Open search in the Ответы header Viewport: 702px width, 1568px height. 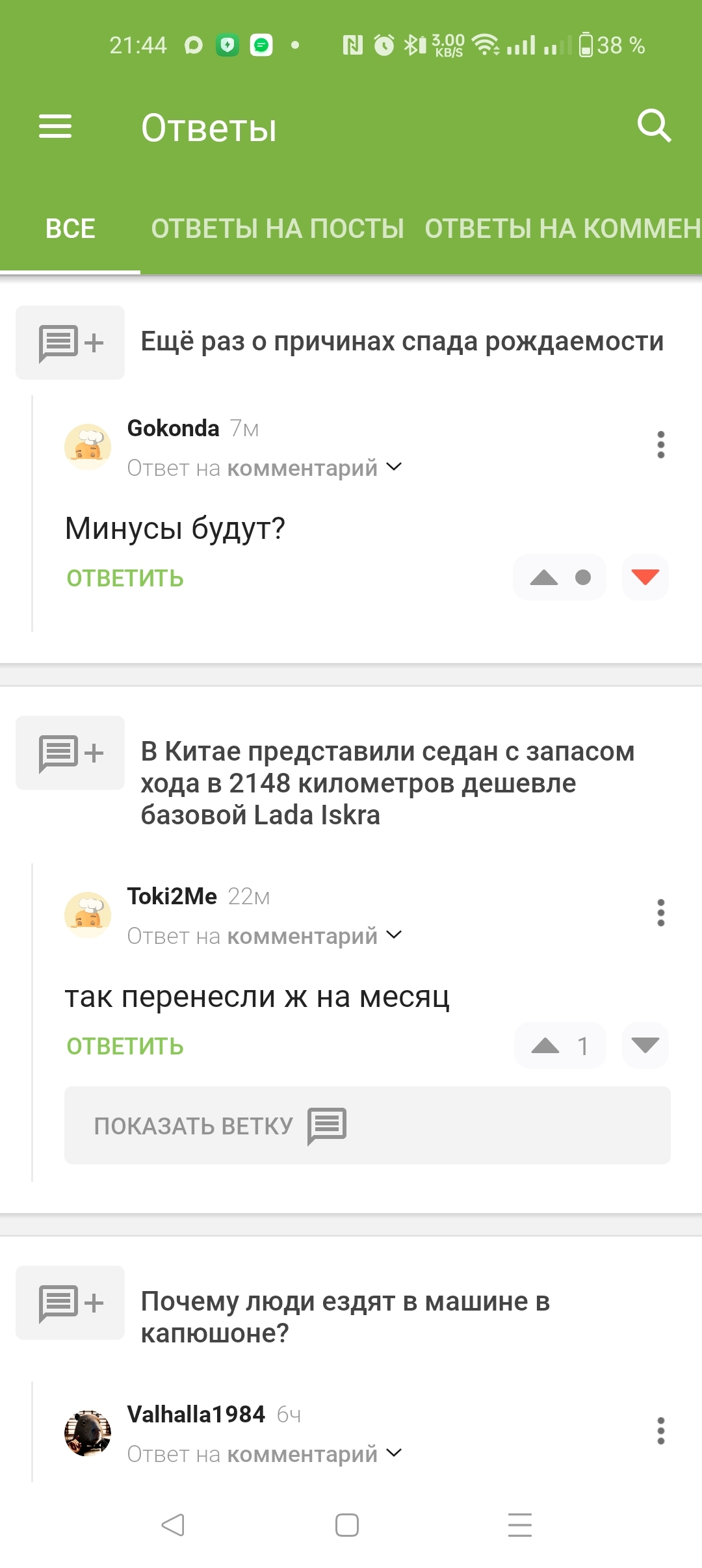tap(653, 126)
